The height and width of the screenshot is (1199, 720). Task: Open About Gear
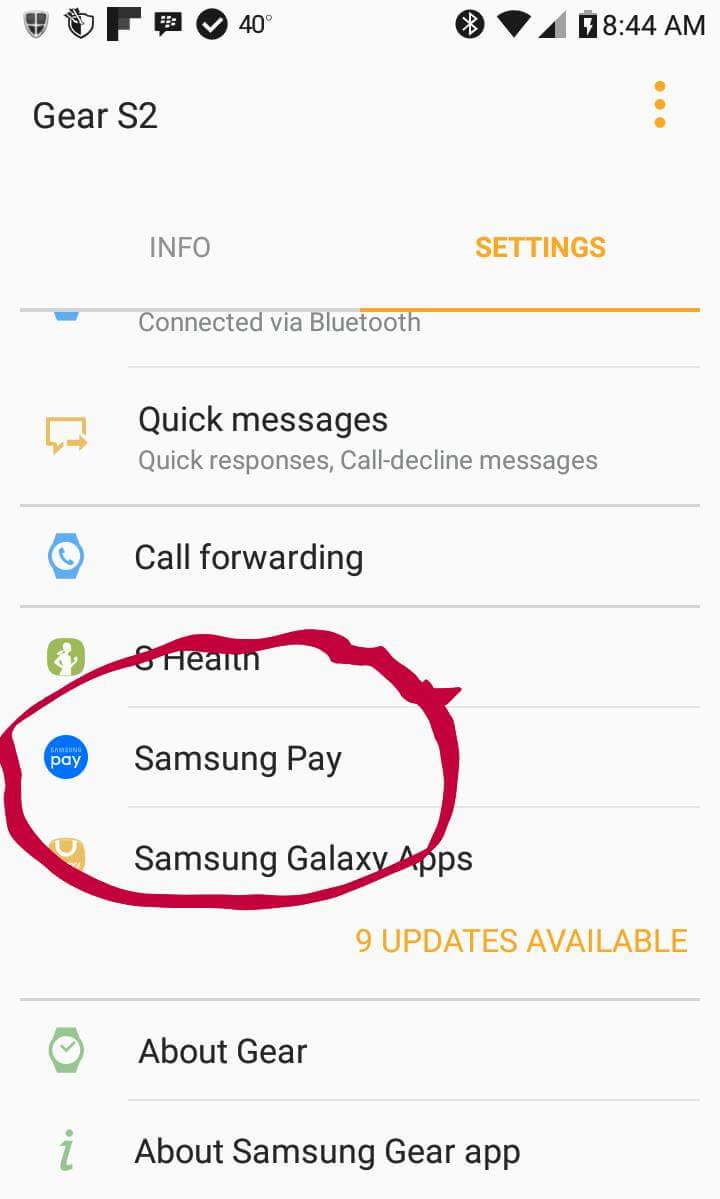360,1051
